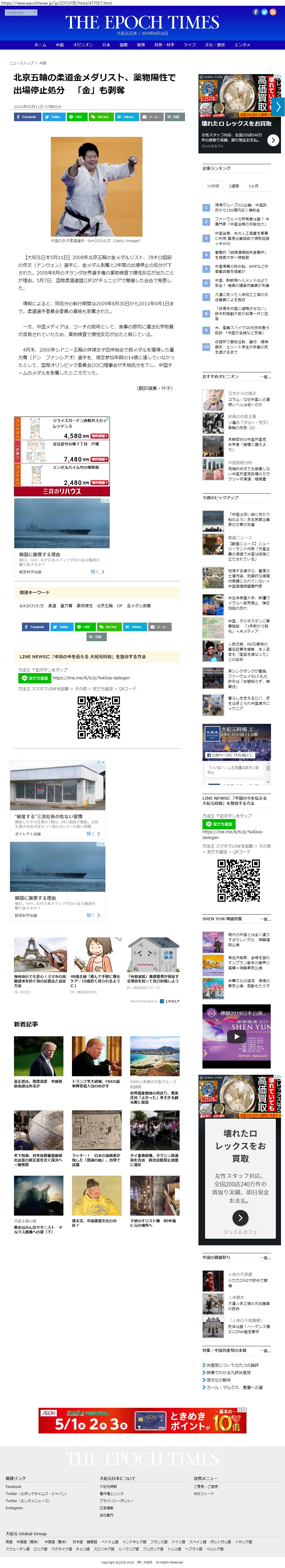
Task: Share article via Facebook button under headline
Action: [x=27, y=117]
